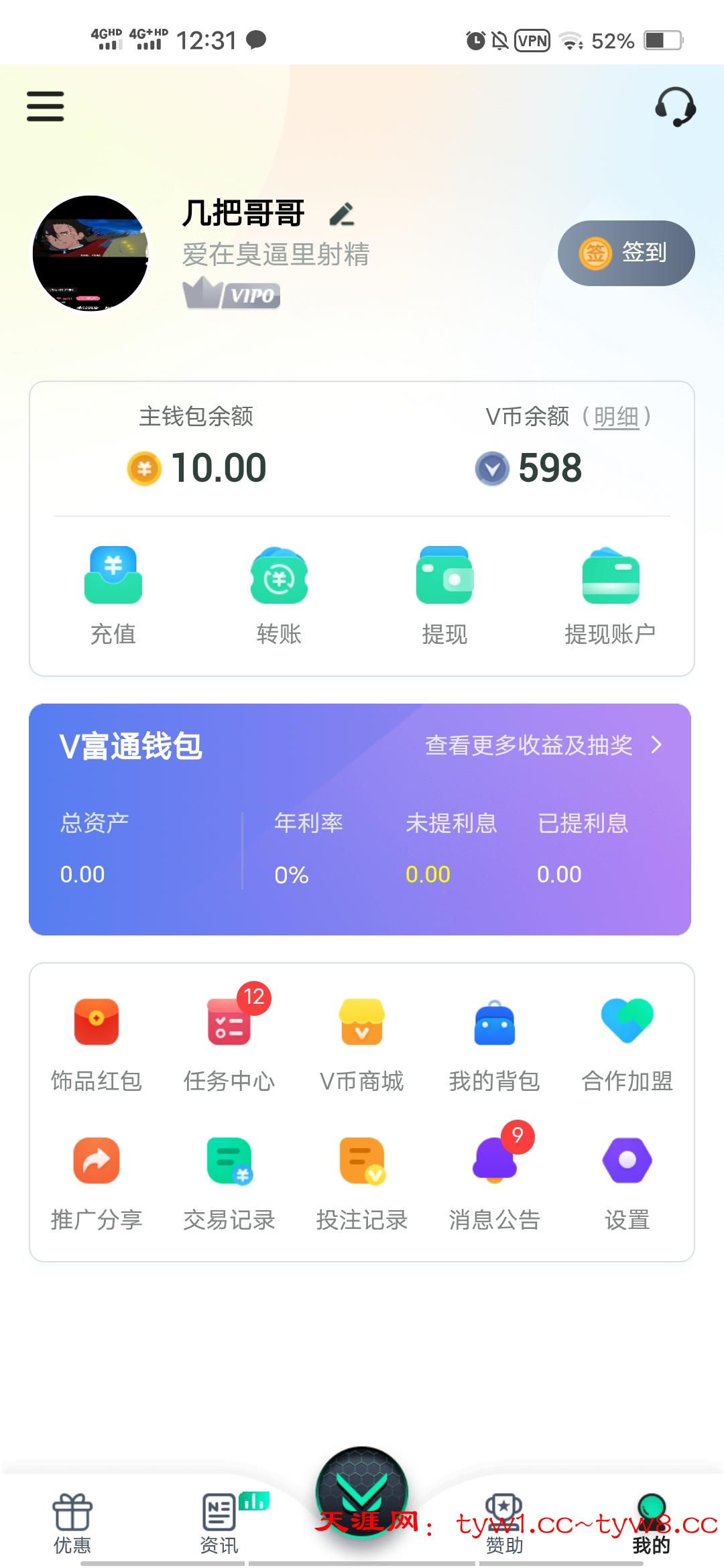Contact customer service via headset icon
Screen dimensions: 724x1568
pos(675,107)
